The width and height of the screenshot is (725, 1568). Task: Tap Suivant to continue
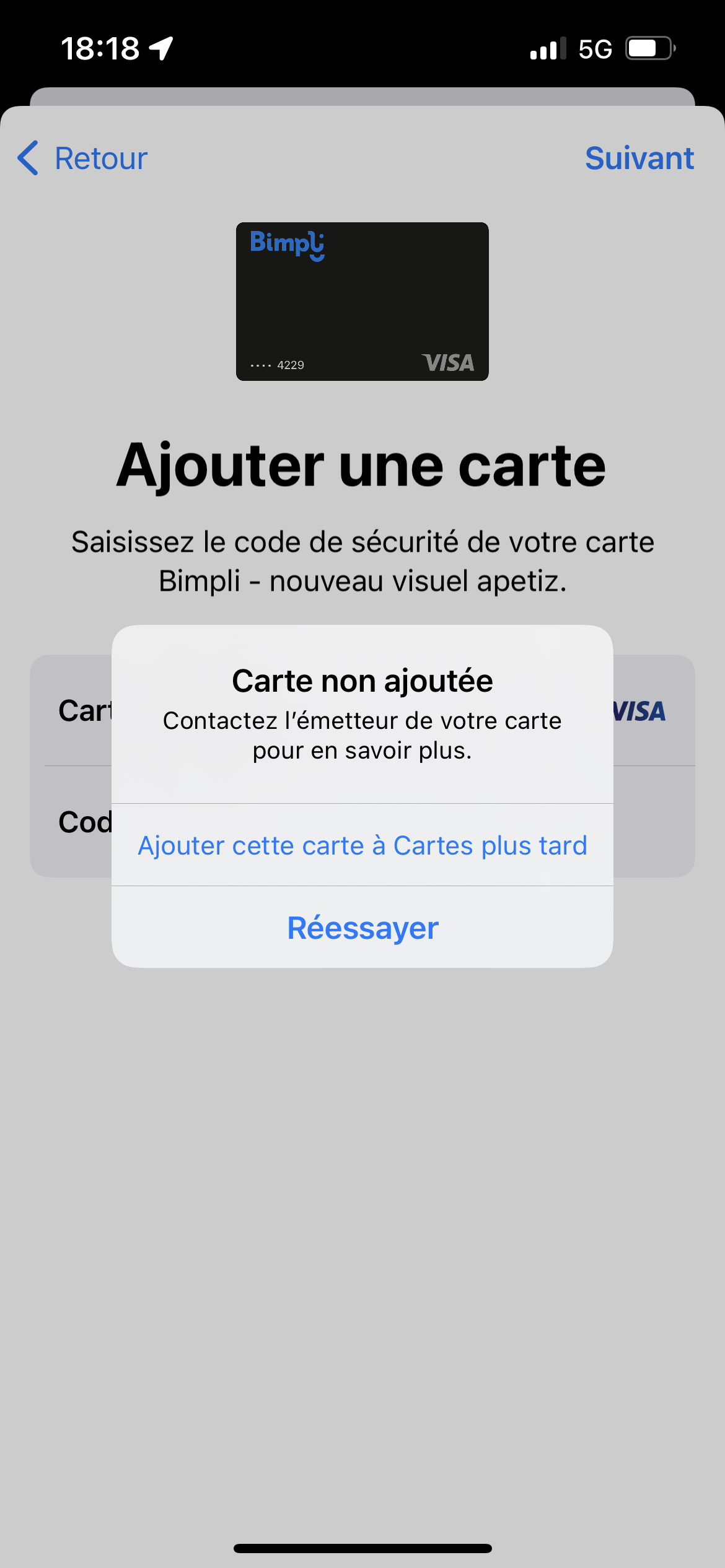click(639, 159)
